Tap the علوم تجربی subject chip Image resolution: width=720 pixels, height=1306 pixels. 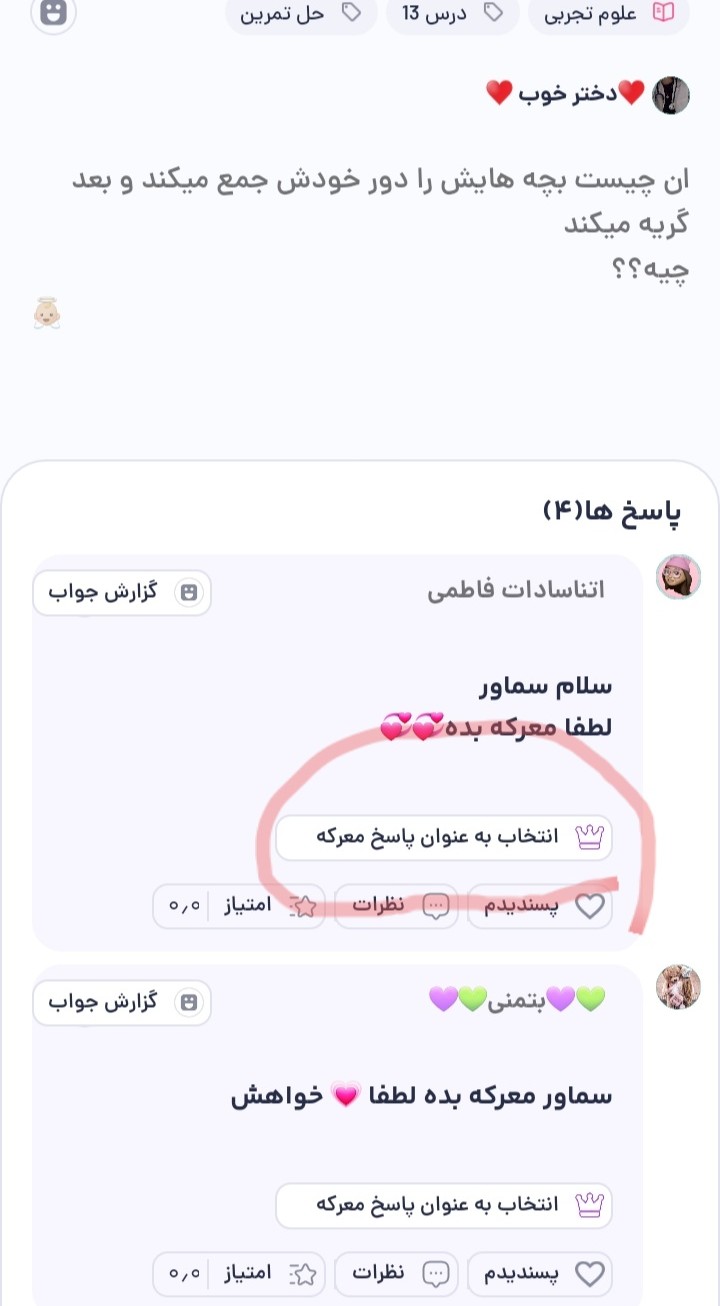[608, 14]
